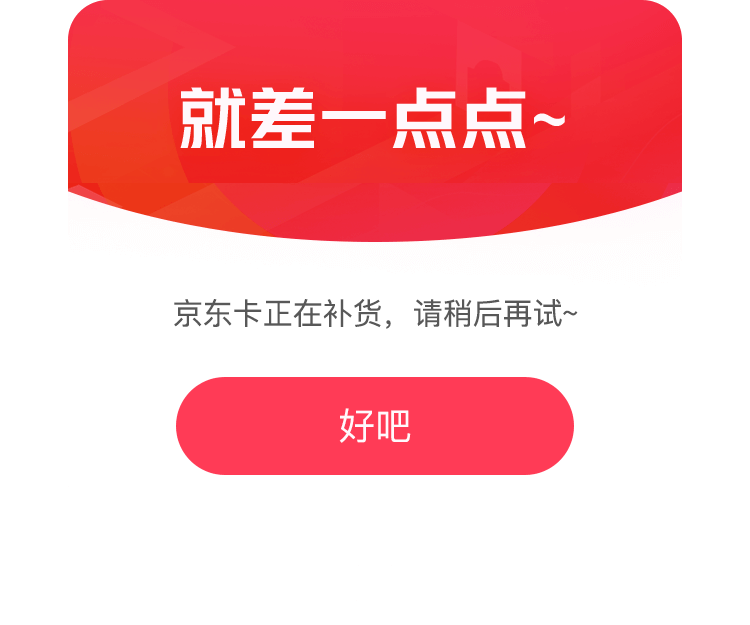Viewport: 750px width, 625px height.
Task: Tap the 好吧 button
Action: [375, 426]
